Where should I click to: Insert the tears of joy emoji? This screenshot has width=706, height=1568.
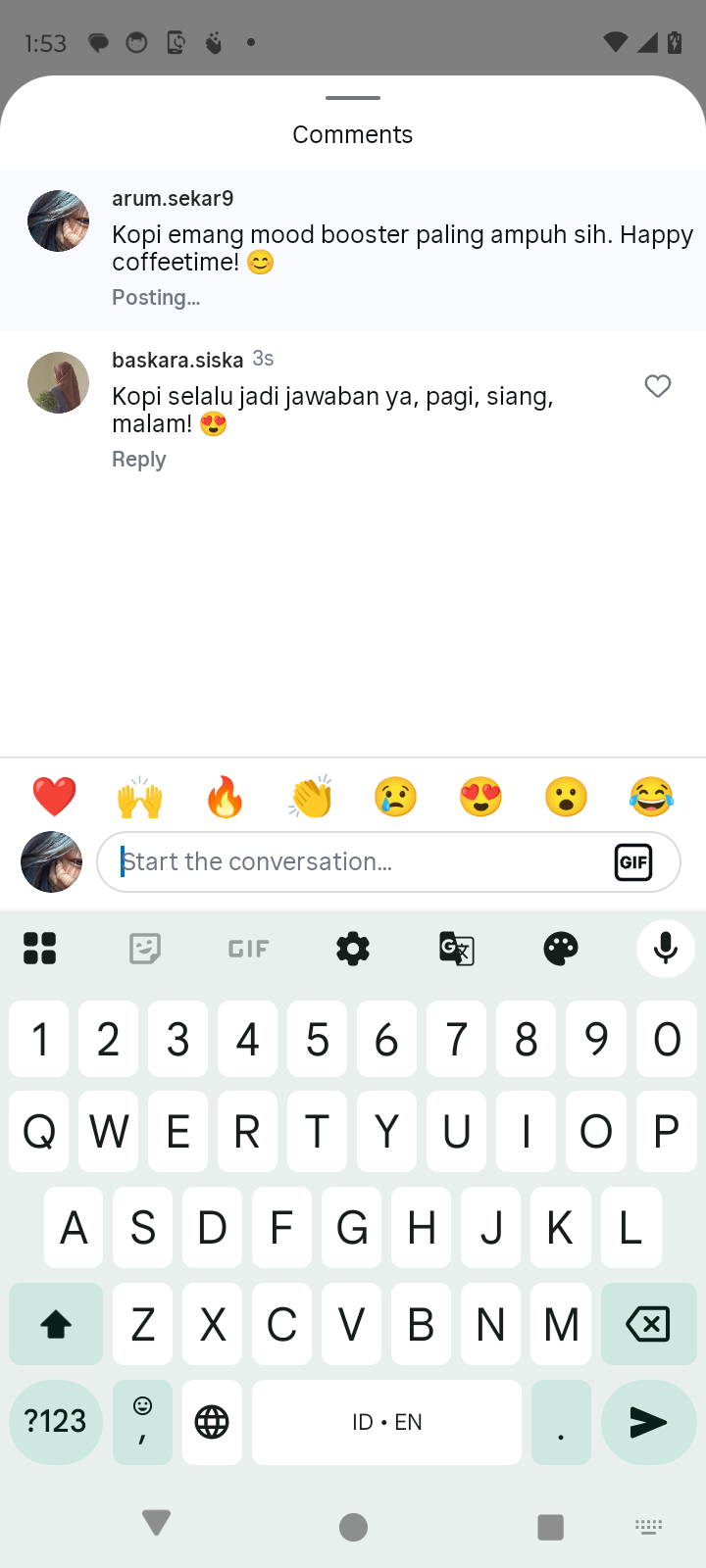pyautogui.click(x=651, y=797)
